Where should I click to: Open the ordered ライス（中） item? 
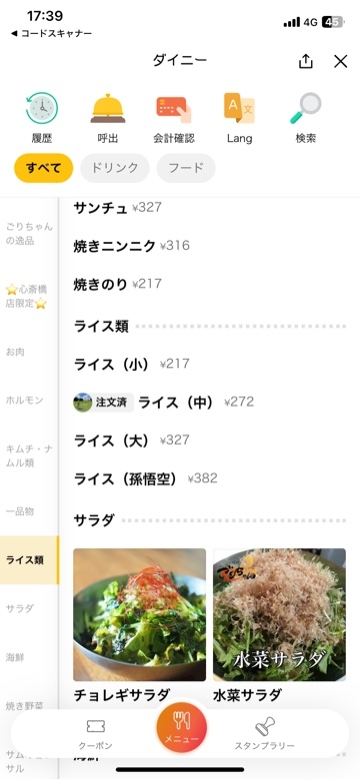pos(164,402)
